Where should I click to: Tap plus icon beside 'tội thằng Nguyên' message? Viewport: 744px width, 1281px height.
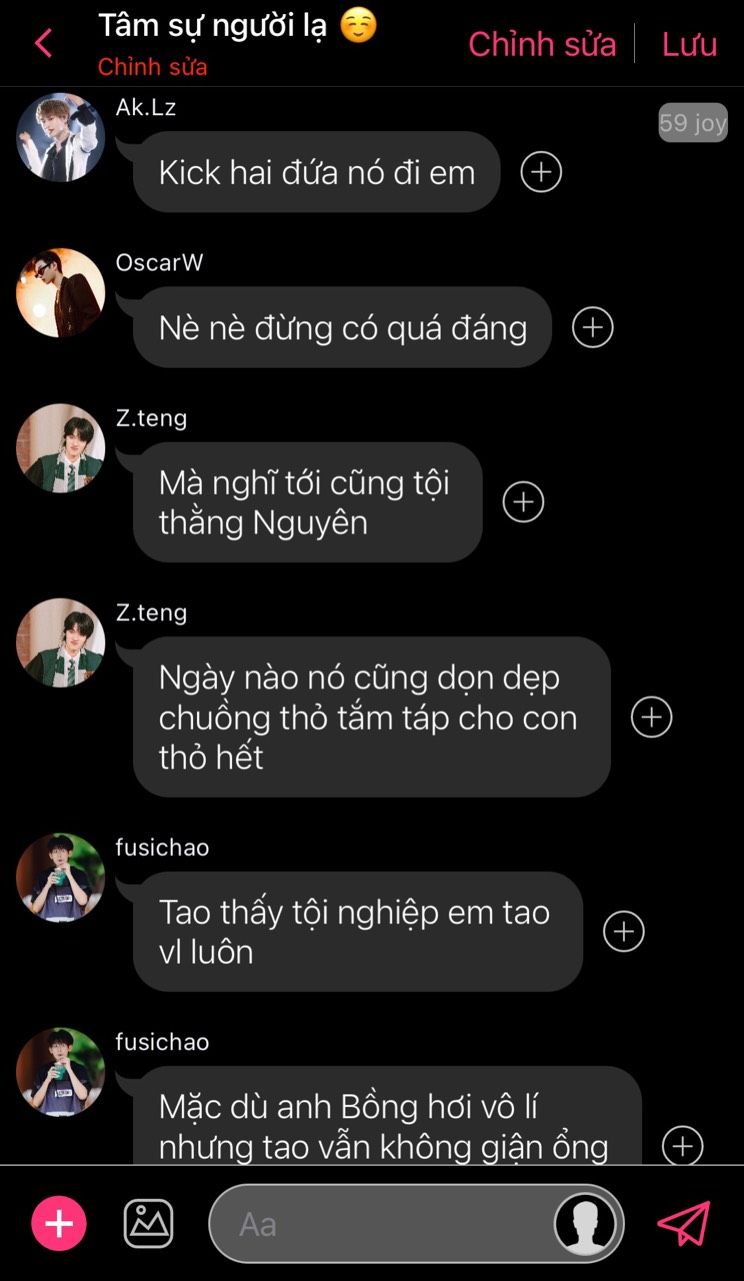click(x=523, y=502)
